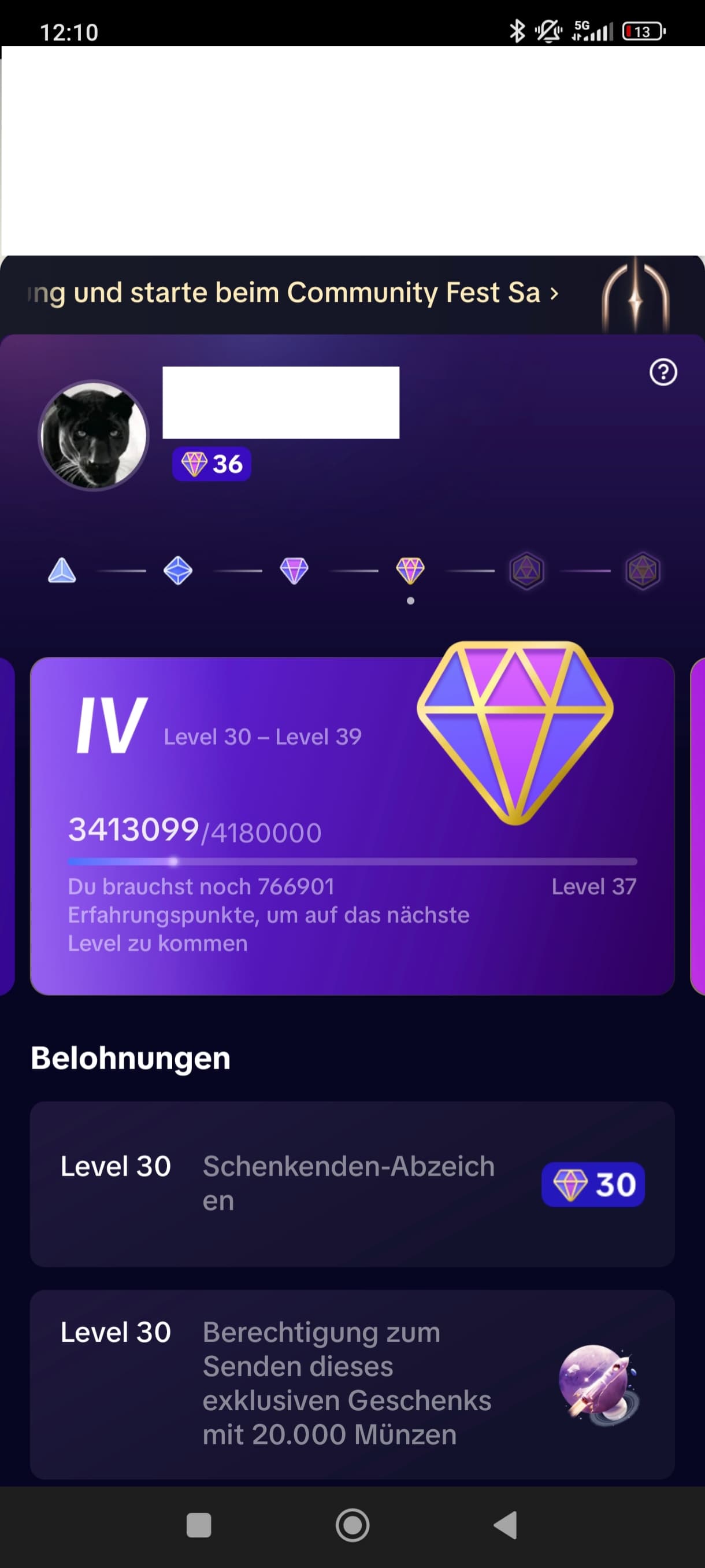Select the first triangle tier icon

coord(62,571)
